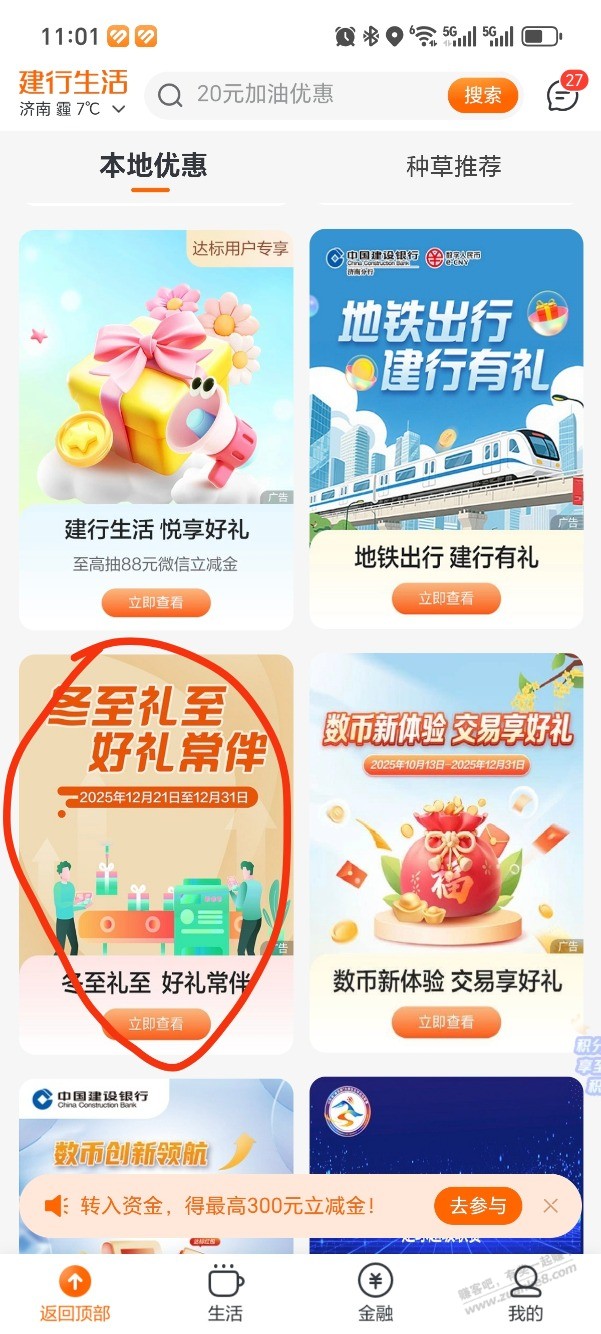Tap 立即查看 on 建行生活 悦享好礼 card
Screen dimensions: 601x1334
pos(156,602)
